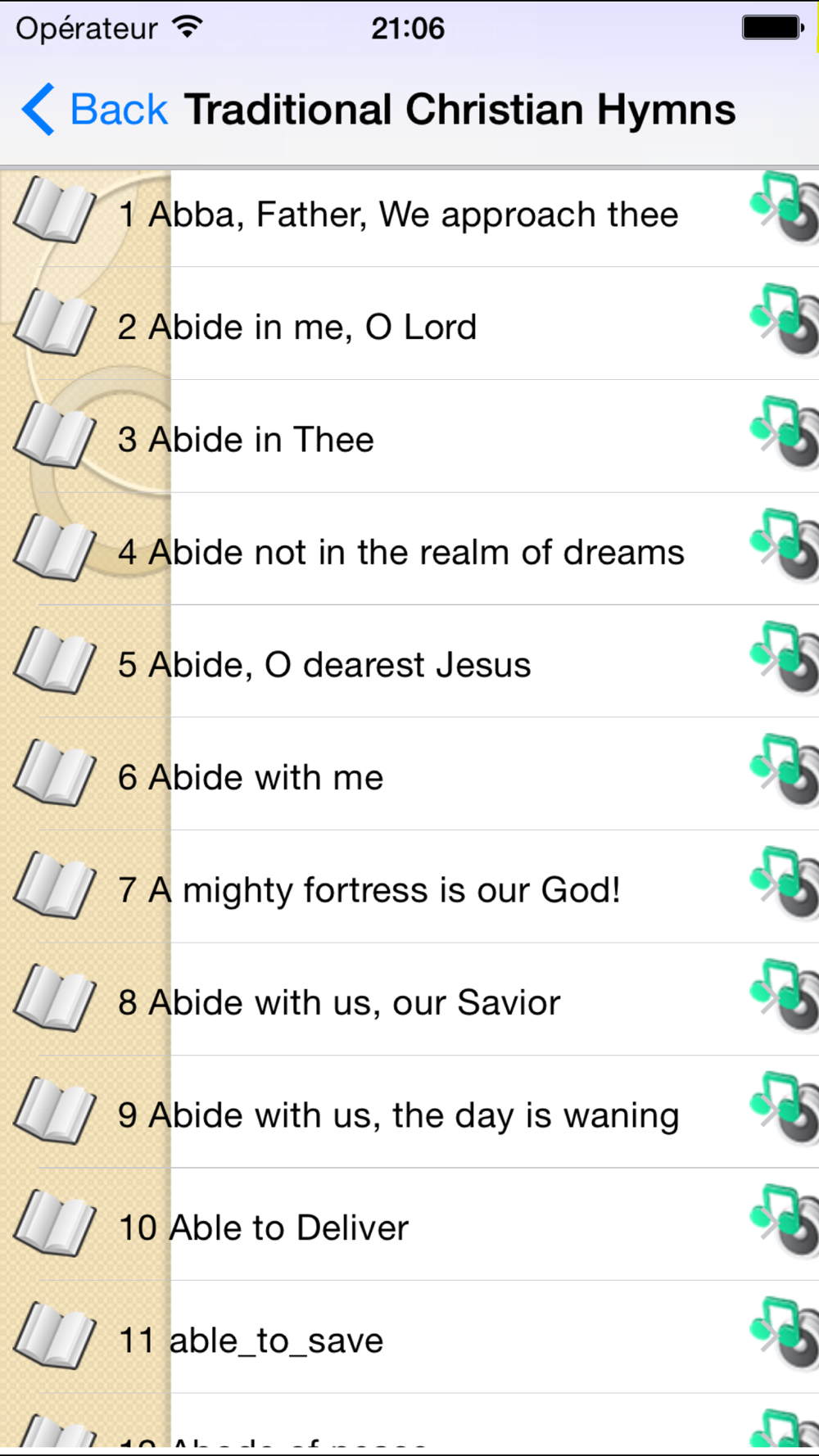
Task: Tap music icon beside Abide in Thee
Action: [784, 433]
